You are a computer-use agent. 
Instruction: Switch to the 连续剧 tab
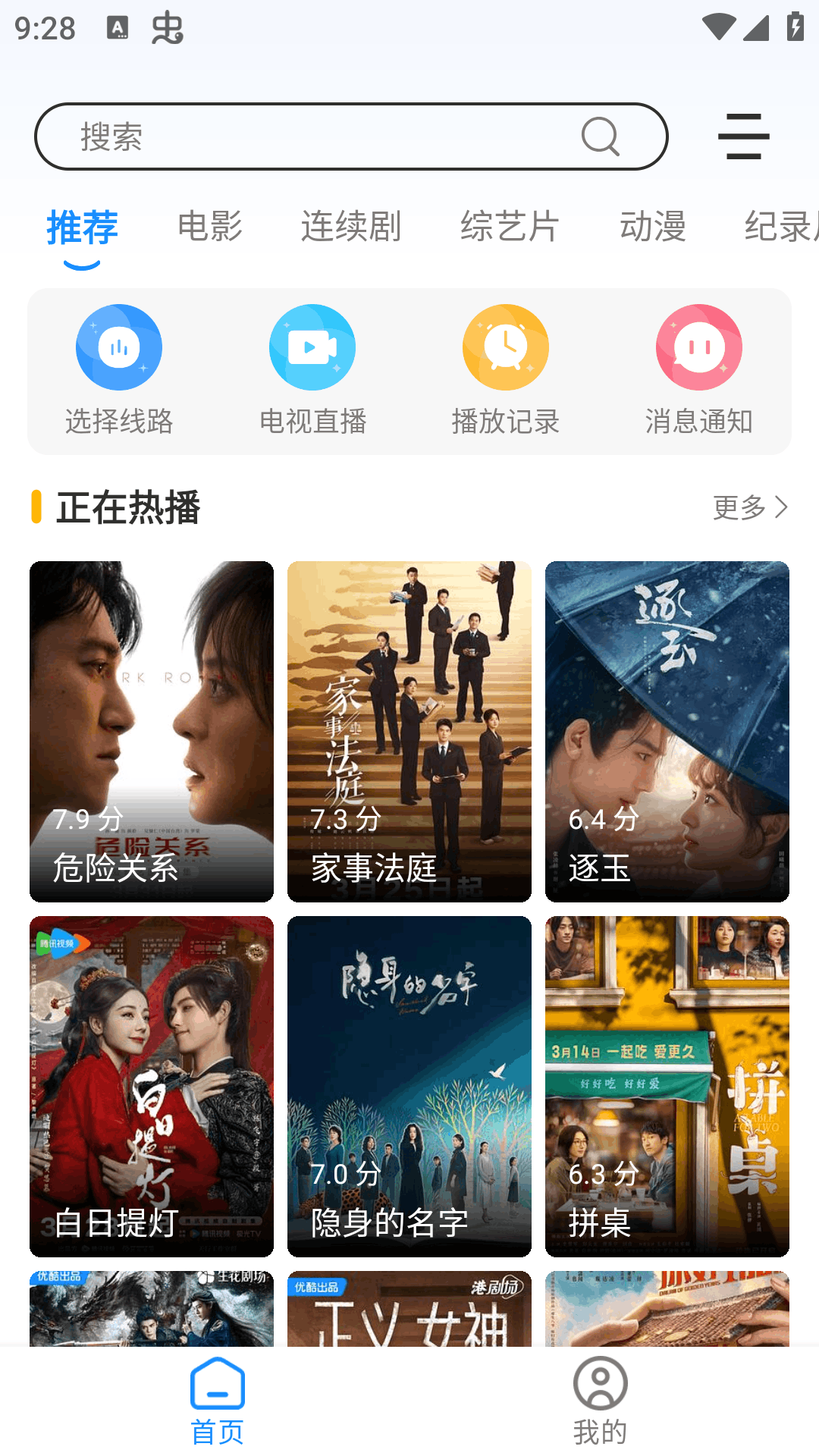tap(350, 226)
